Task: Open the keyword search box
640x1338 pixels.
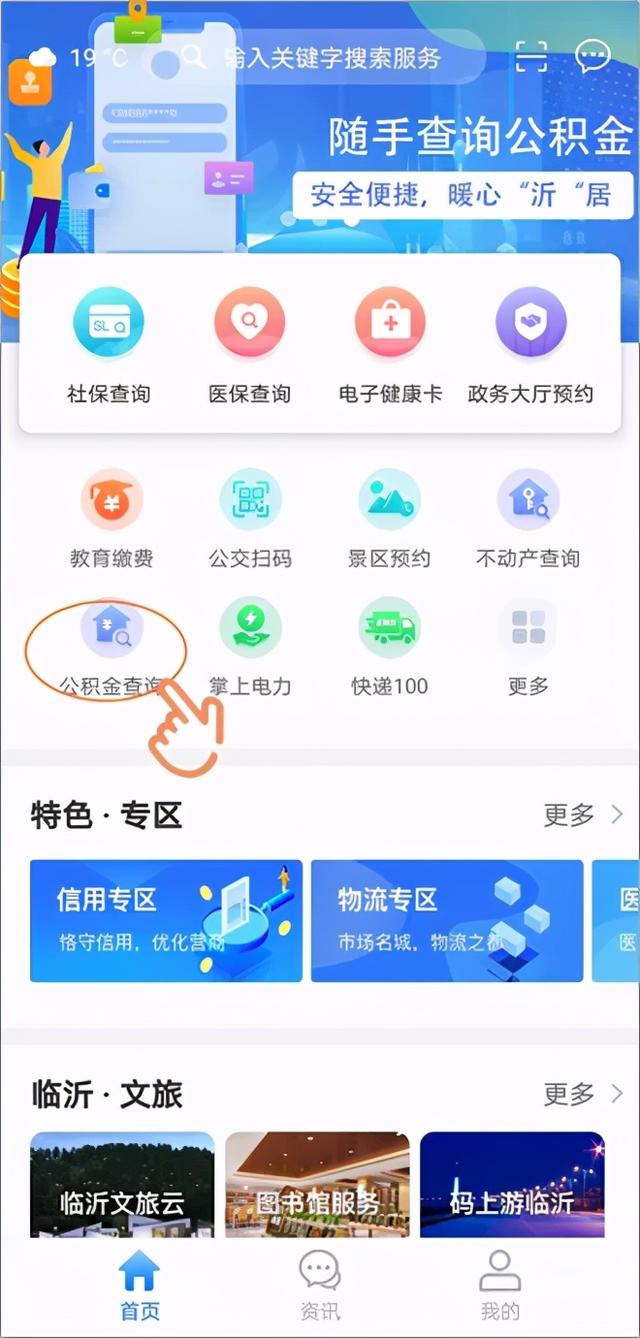Action: tap(330, 58)
